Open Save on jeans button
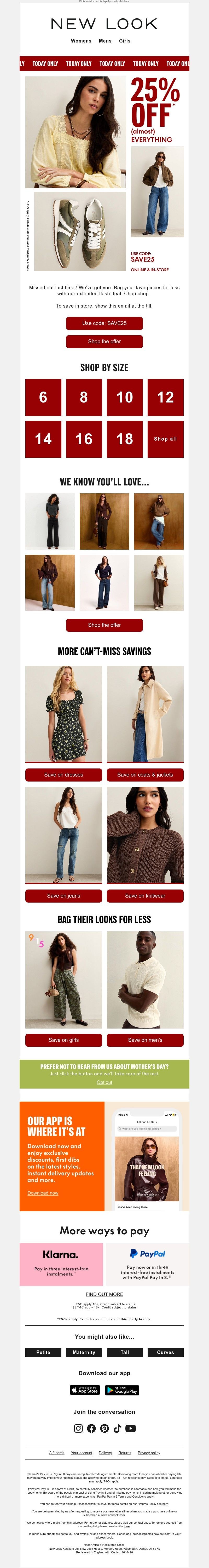Image resolution: width=209 pixels, height=1568 pixels. coord(63,896)
